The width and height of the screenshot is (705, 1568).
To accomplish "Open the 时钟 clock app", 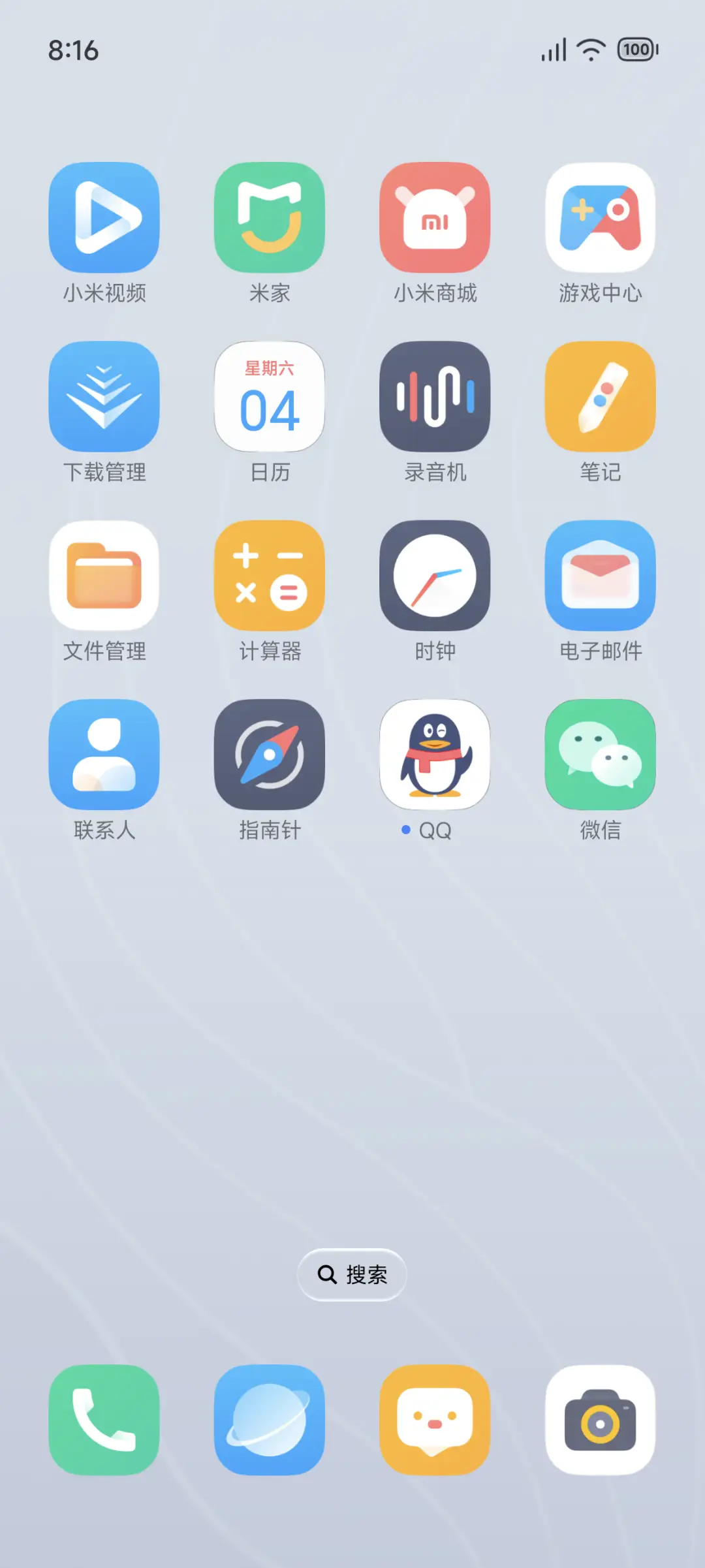I will click(435, 574).
